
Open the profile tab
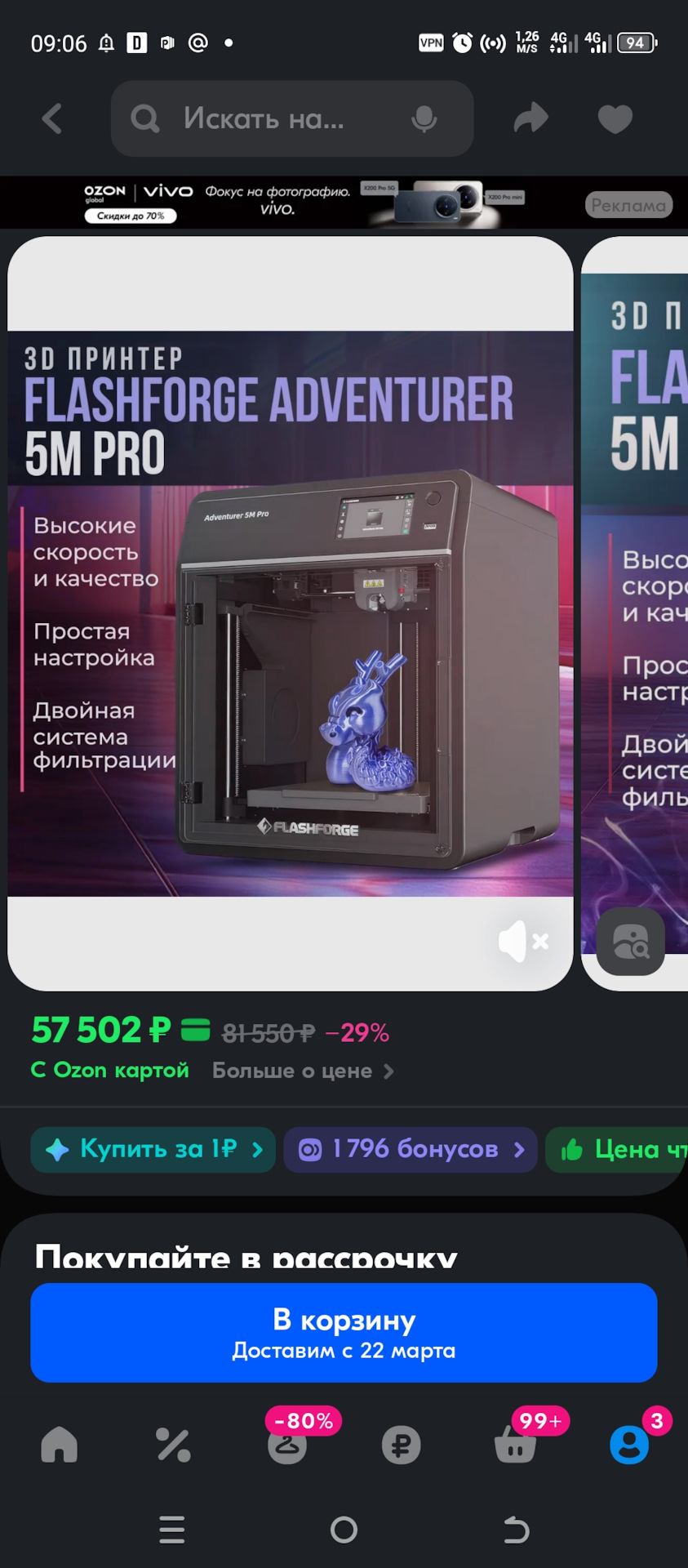[629, 1445]
